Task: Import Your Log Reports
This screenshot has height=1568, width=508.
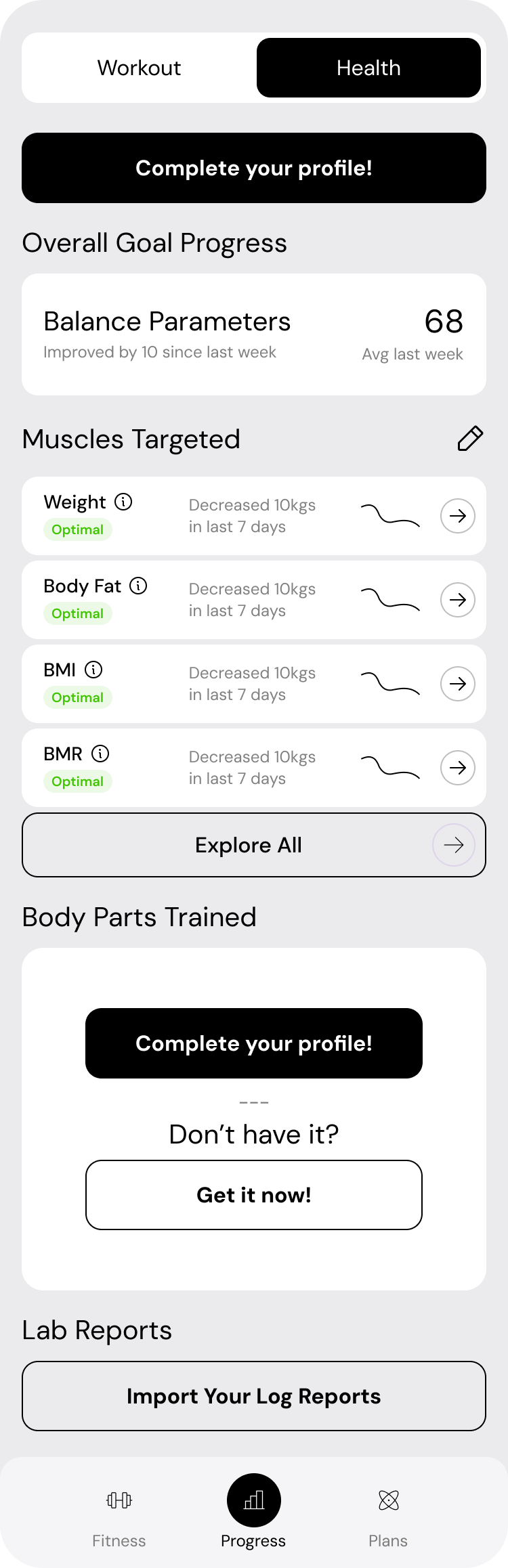Action: click(254, 1396)
